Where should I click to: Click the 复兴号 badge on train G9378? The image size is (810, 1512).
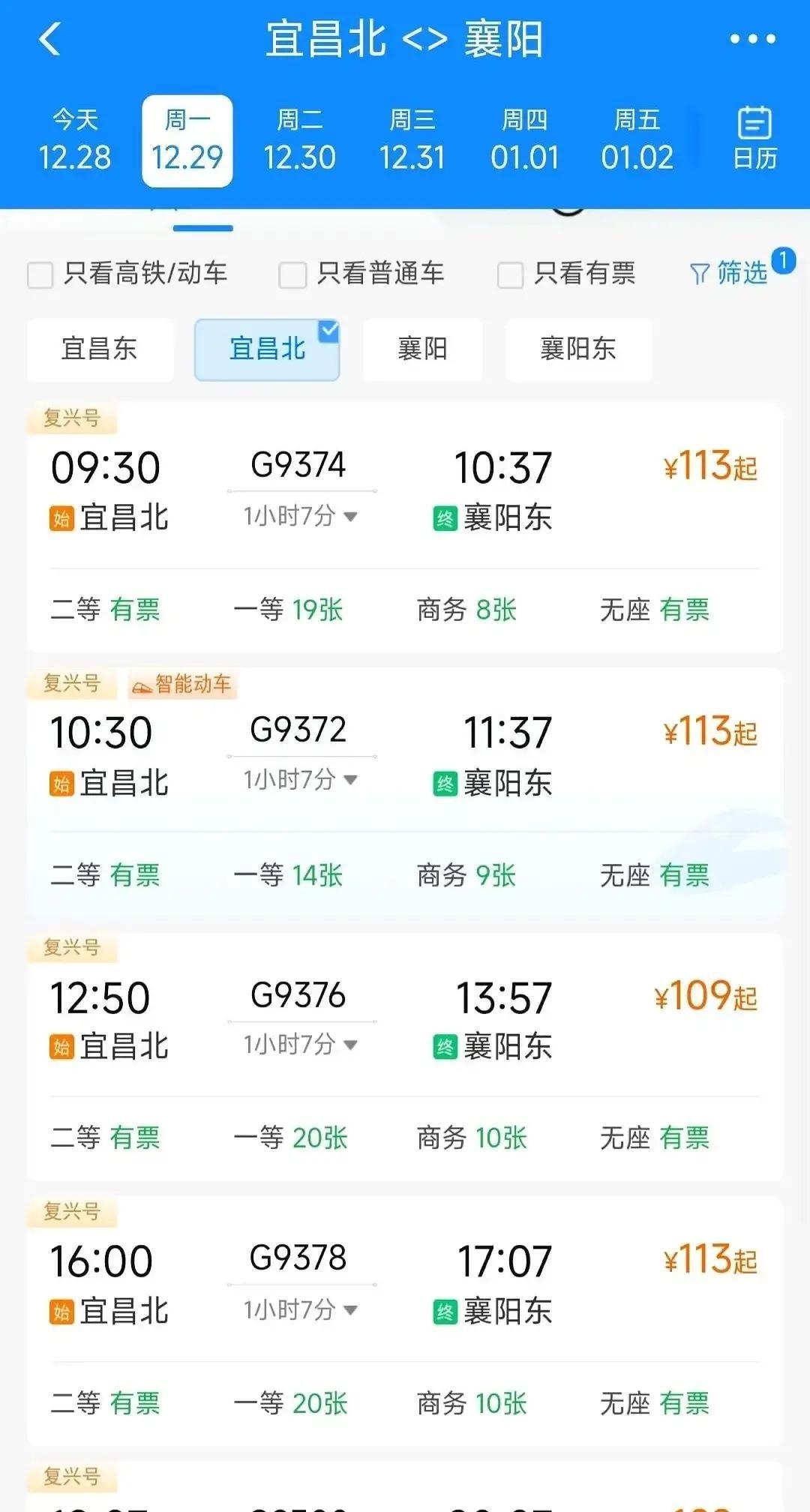point(71,1212)
